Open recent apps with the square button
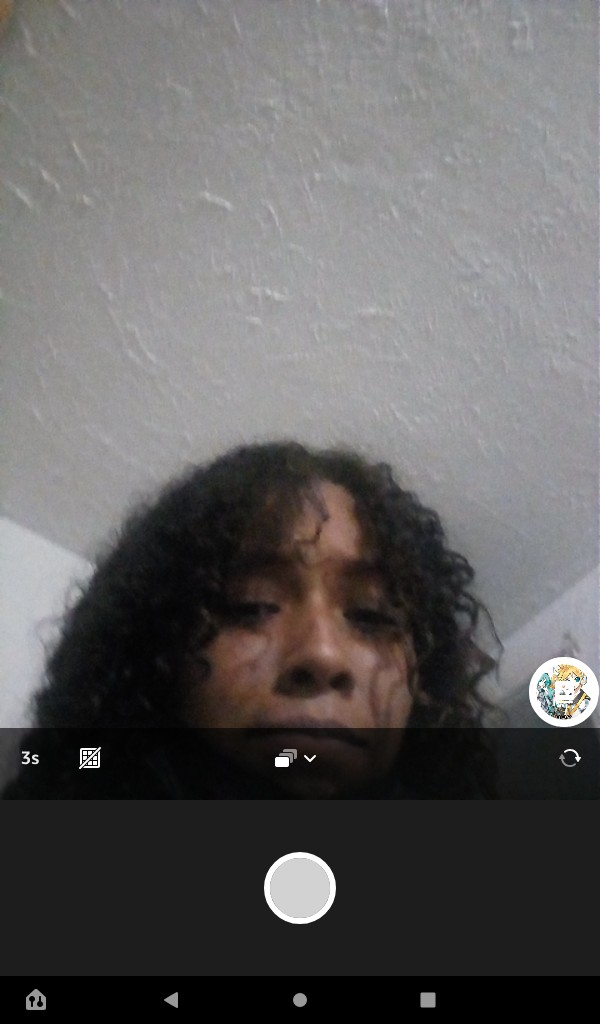This screenshot has width=600, height=1024. click(428, 999)
